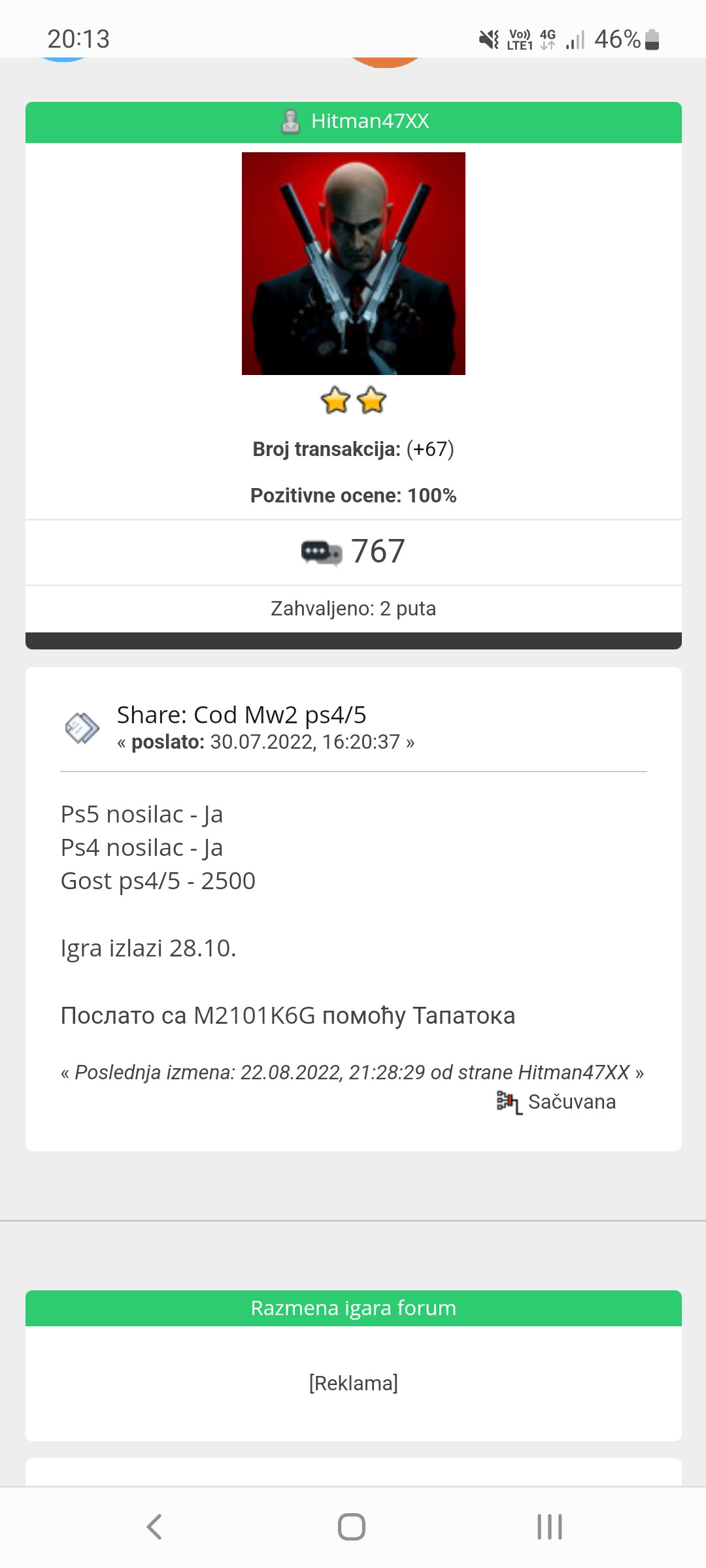This screenshot has height=1568, width=706.
Task: Open the Razmena igara forum header
Action: click(x=354, y=1308)
